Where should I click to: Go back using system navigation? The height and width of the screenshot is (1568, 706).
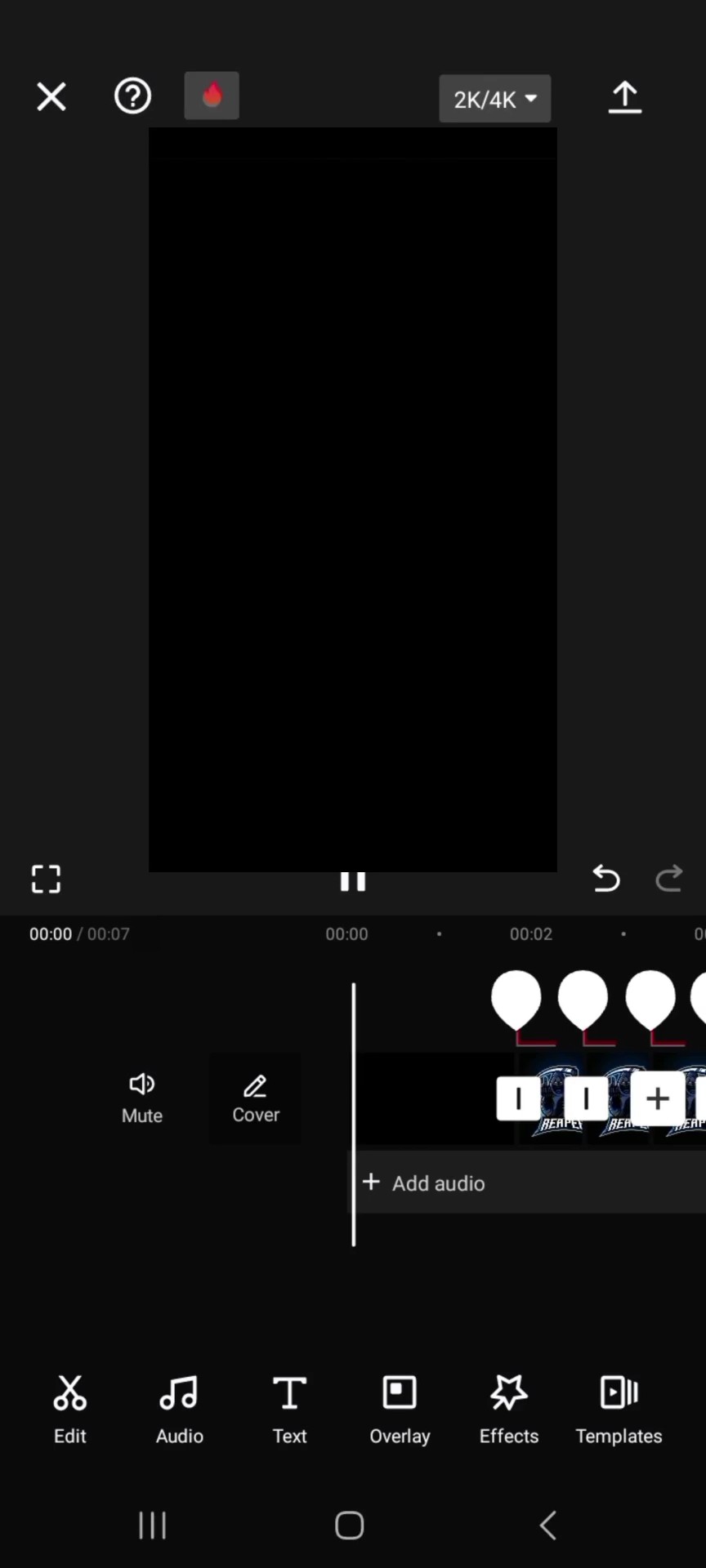(x=548, y=1525)
